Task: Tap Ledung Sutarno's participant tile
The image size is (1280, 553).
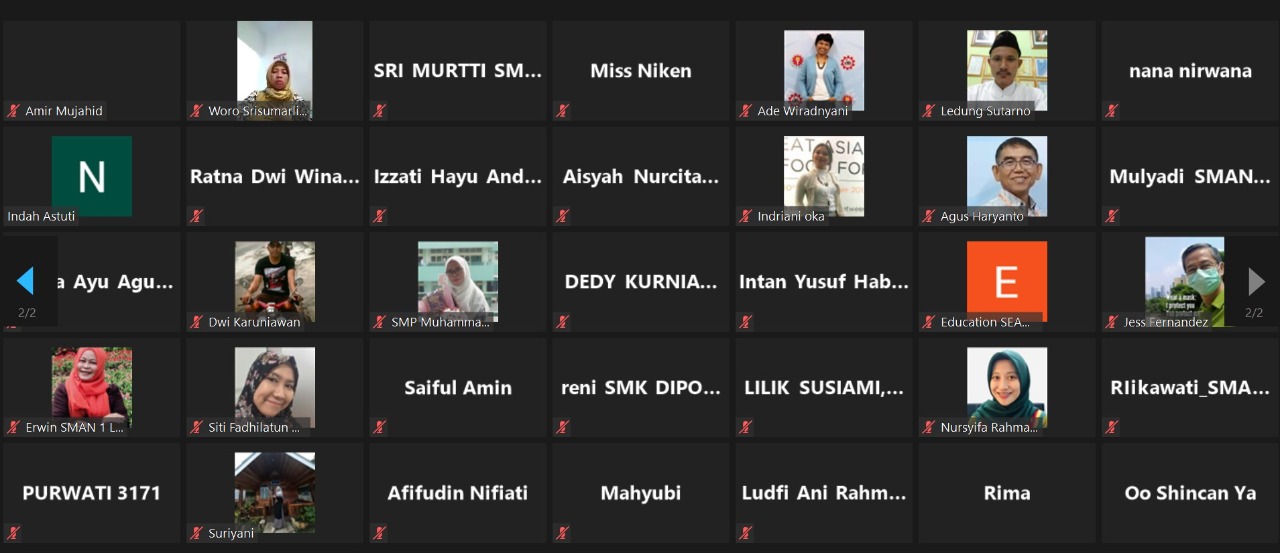Action: click(x=1006, y=68)
